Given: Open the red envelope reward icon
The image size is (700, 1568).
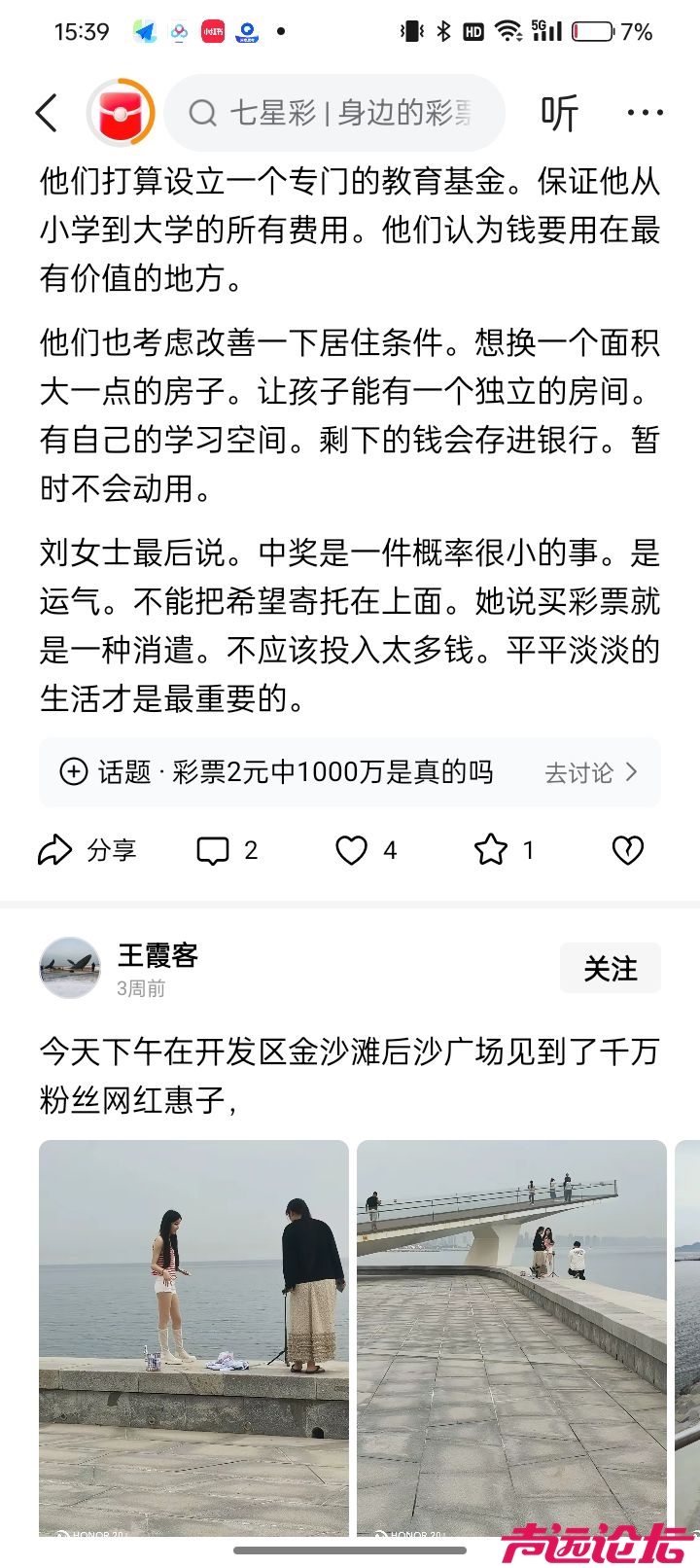Looking at the screenshot, I should 122,113.
